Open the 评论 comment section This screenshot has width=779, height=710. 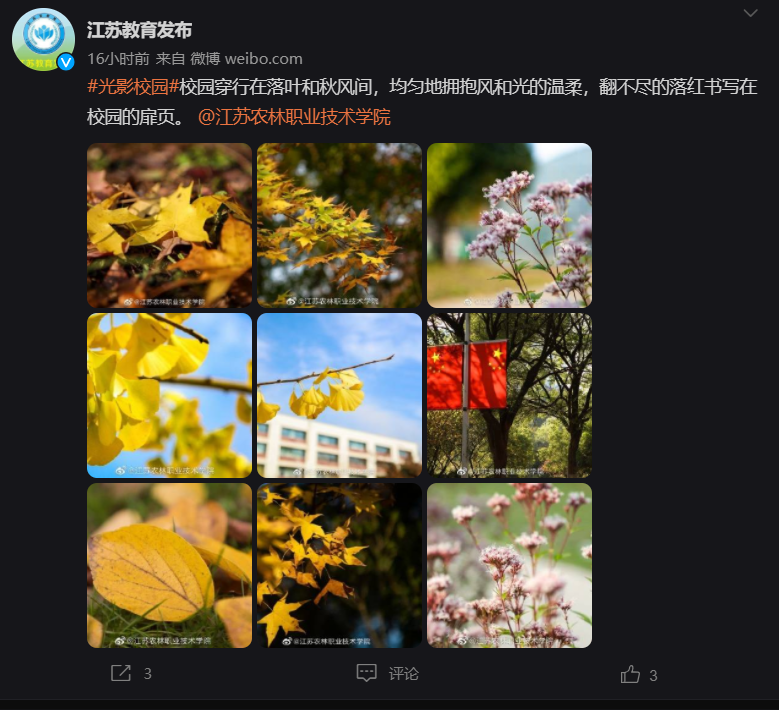tap(389, 674)
